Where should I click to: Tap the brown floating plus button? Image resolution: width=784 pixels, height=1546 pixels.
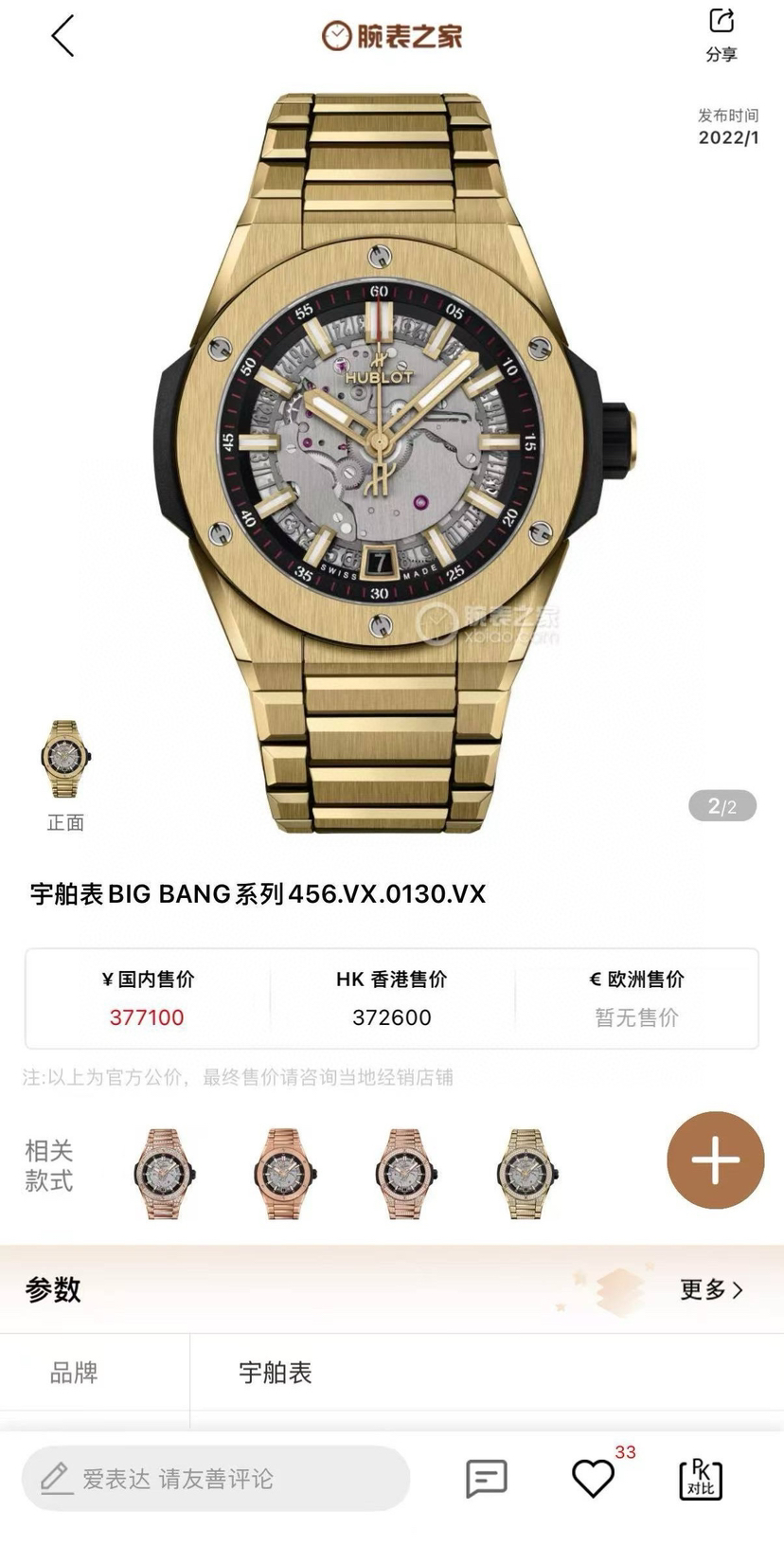click(715, 1159)
